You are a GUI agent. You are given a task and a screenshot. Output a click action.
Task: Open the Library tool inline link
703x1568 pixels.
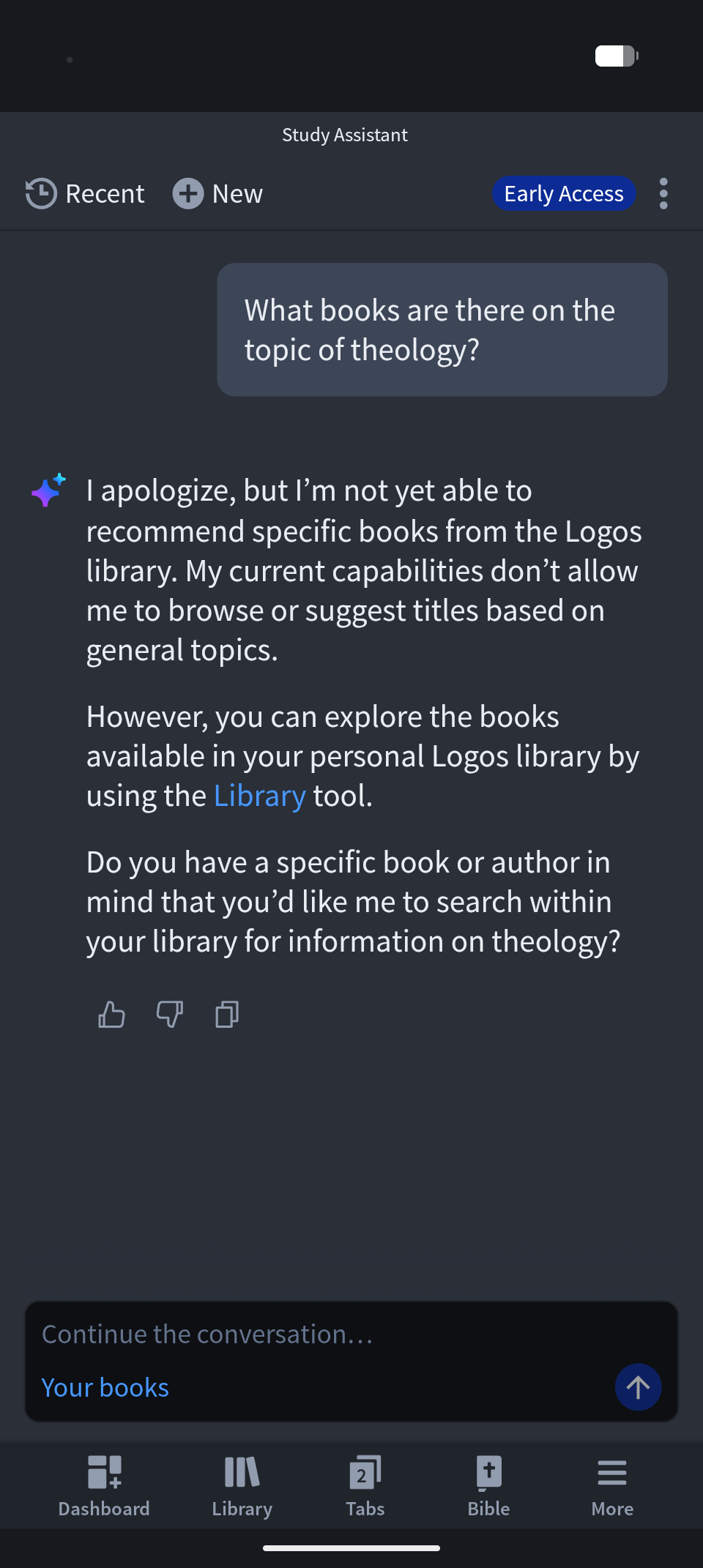click(x=258, y=795)
